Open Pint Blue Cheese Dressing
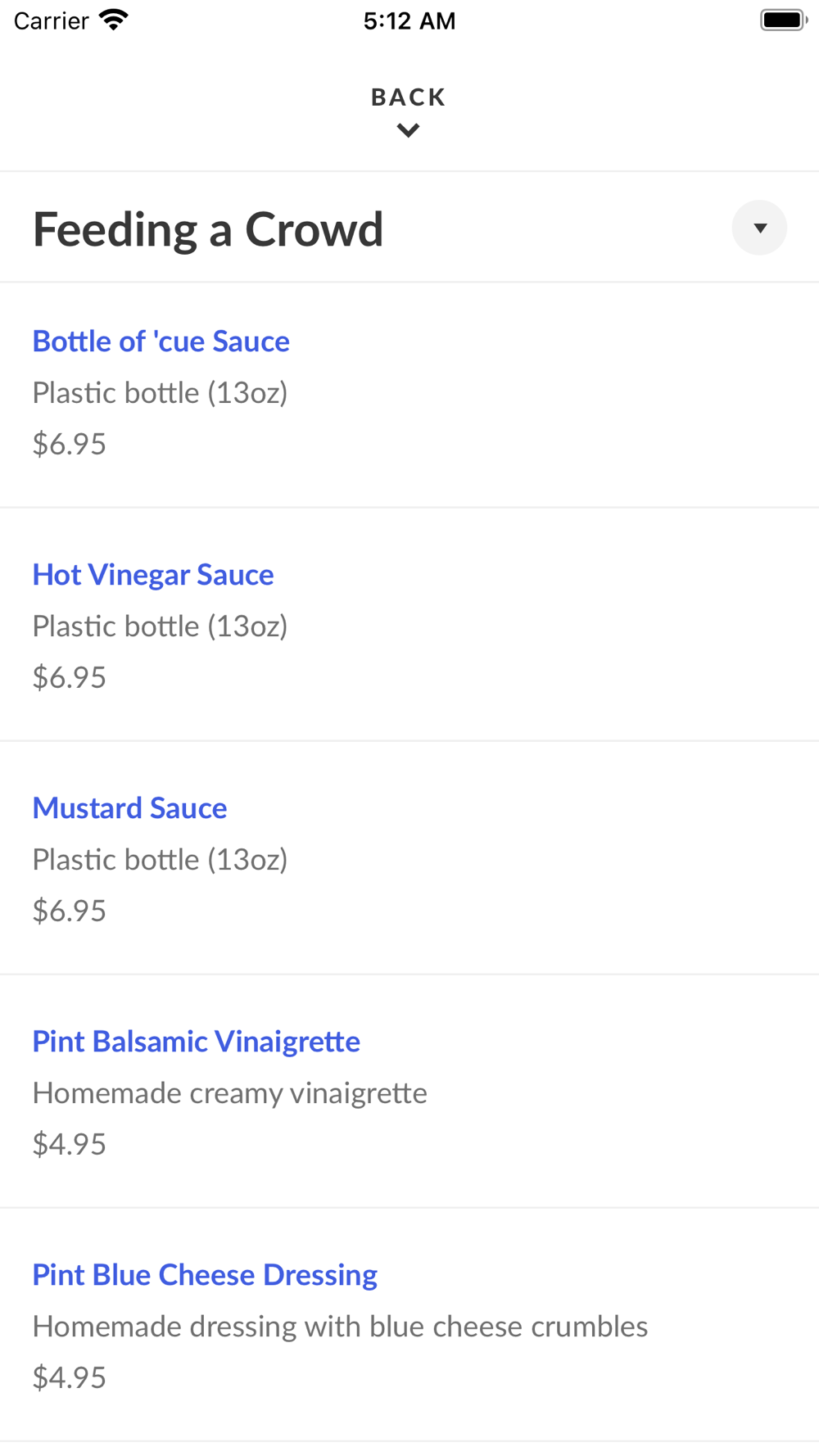Screen dimensions: 819x1456 click(x=205, y=1275)
